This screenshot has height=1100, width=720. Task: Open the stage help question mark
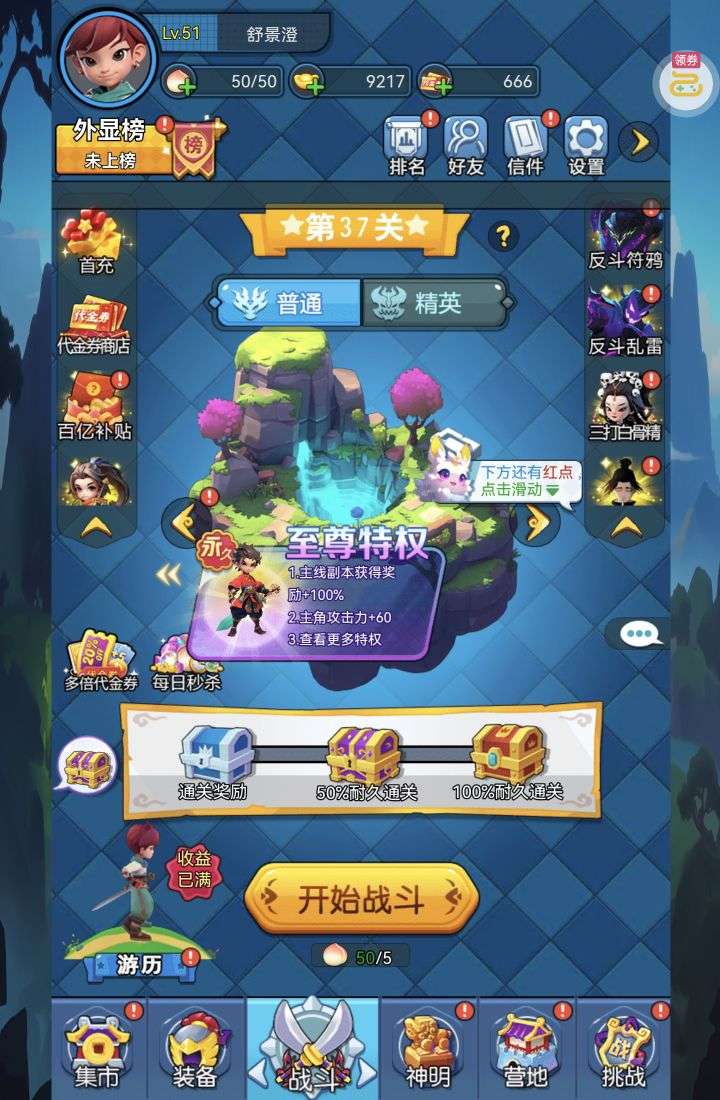point(503,236)
